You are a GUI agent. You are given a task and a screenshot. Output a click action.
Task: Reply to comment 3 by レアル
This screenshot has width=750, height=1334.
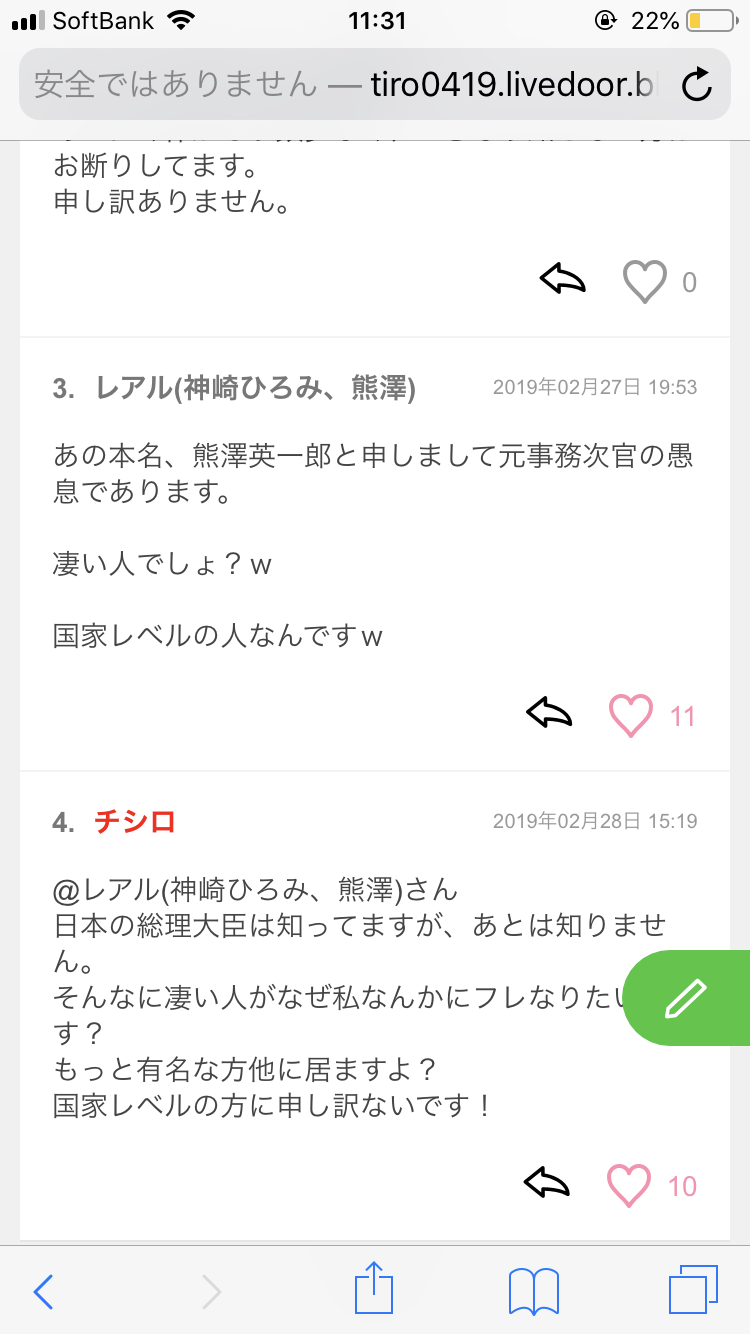click(549, 713)
